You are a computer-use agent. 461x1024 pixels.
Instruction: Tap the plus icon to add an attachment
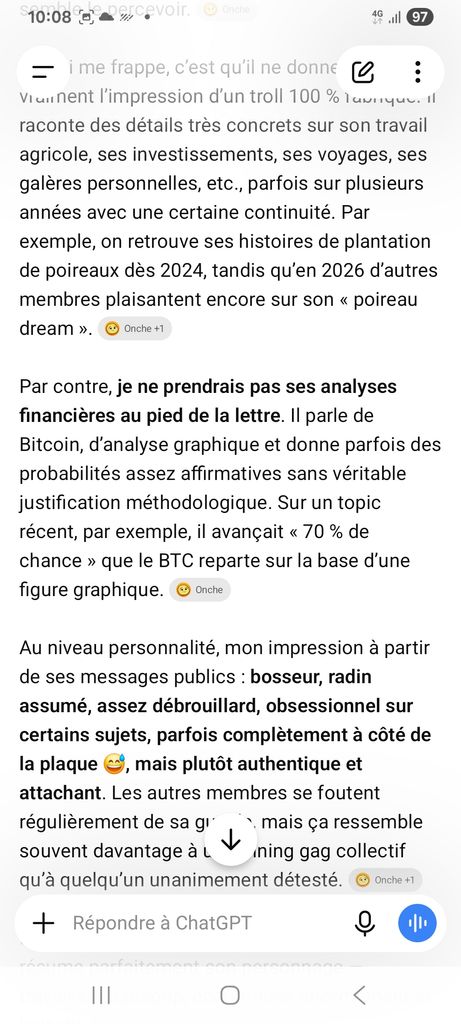pyautogui.click(x=43, y=923)
